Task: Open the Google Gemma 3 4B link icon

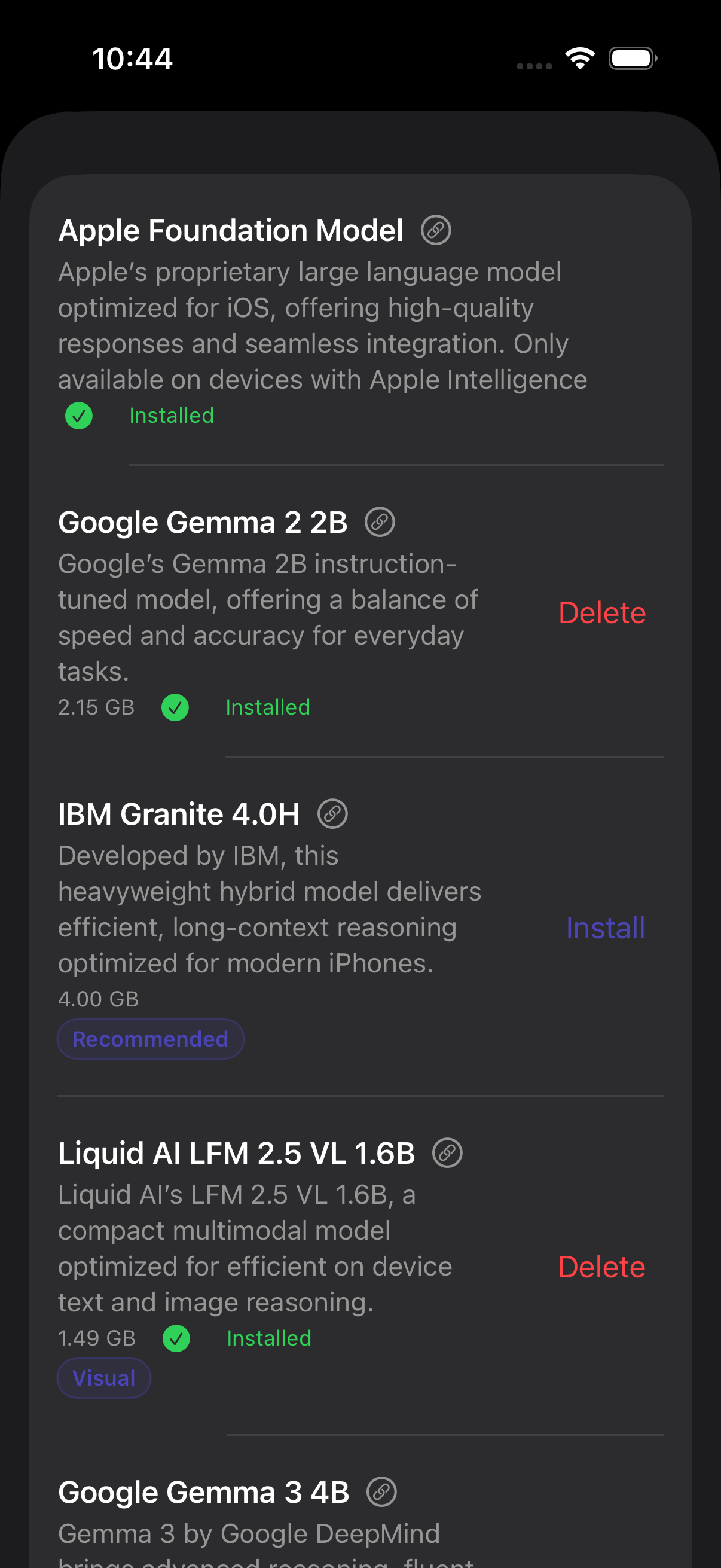Action: (x=382, y=1491)
